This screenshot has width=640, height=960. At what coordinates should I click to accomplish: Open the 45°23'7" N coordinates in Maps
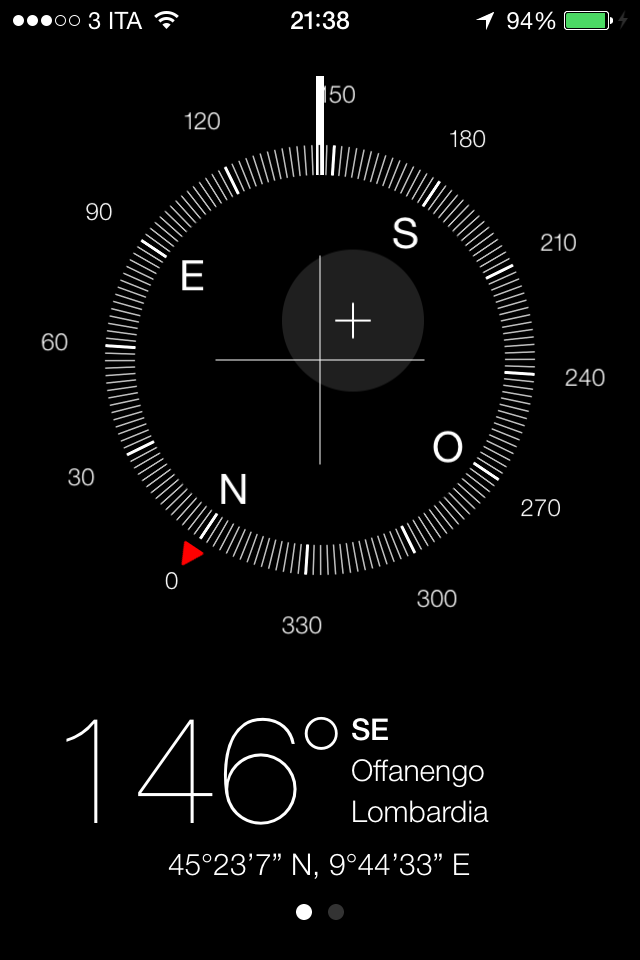319,865
